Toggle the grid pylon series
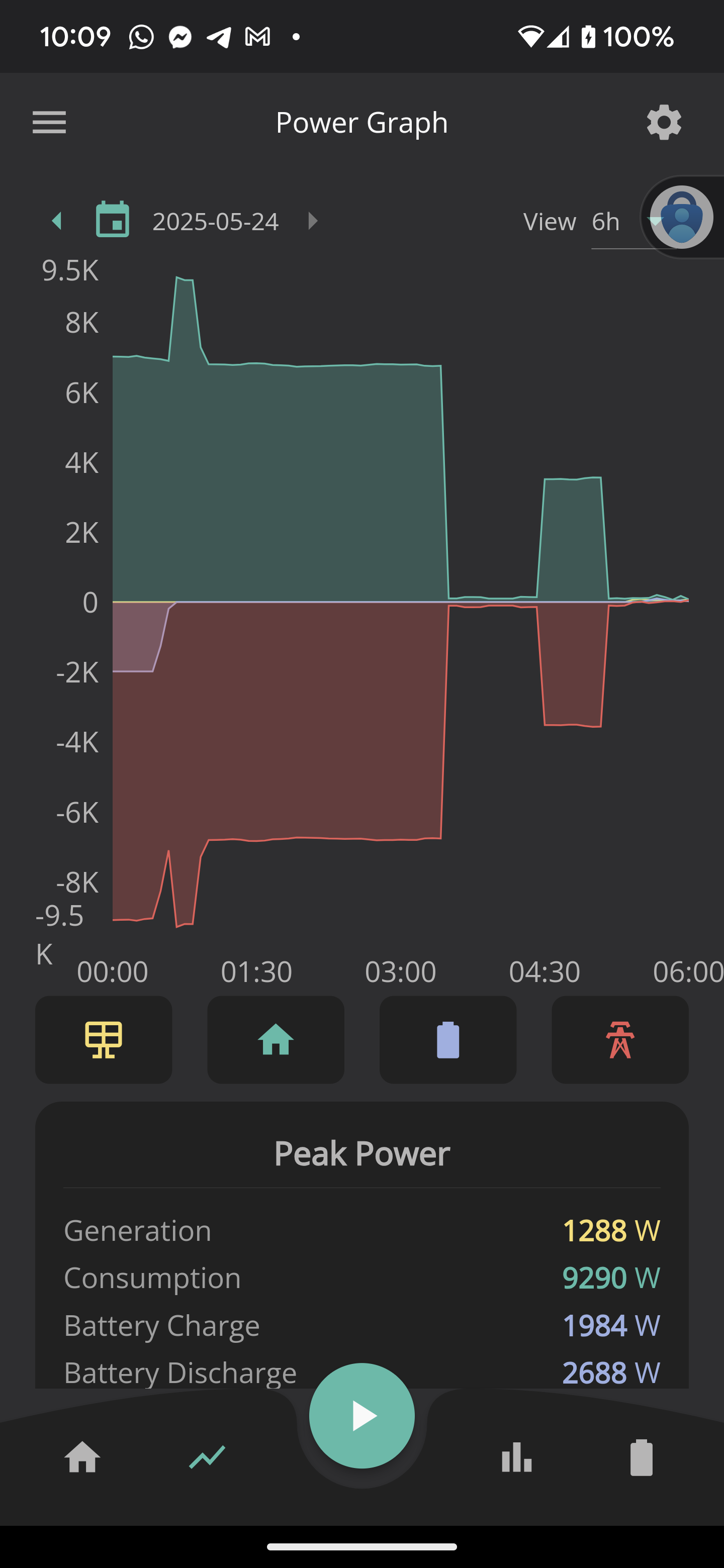Image resolution: width=724 pixels, height=1568 pixels. [620, 1040]
